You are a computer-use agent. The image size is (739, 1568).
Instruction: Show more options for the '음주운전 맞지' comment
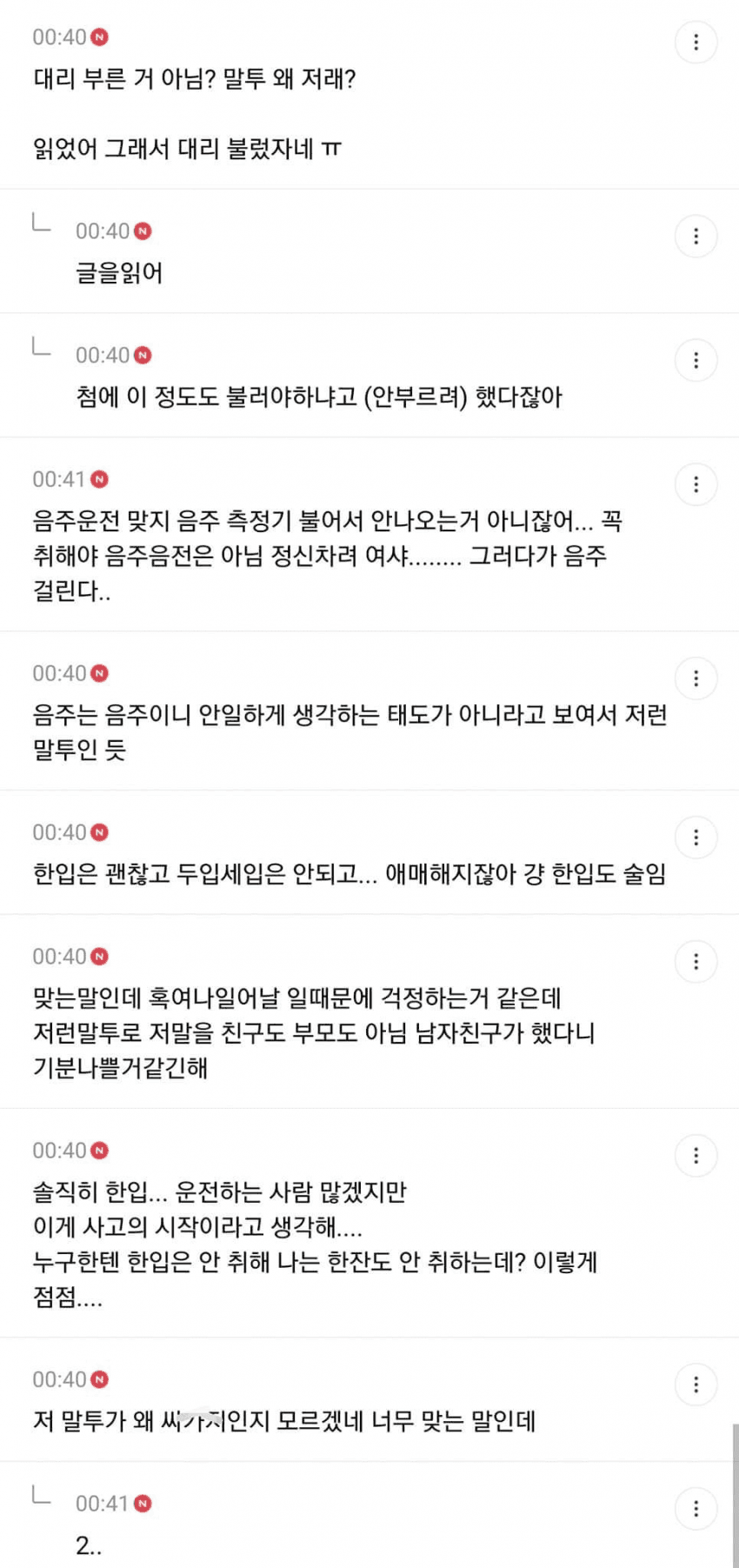(696, 484)
